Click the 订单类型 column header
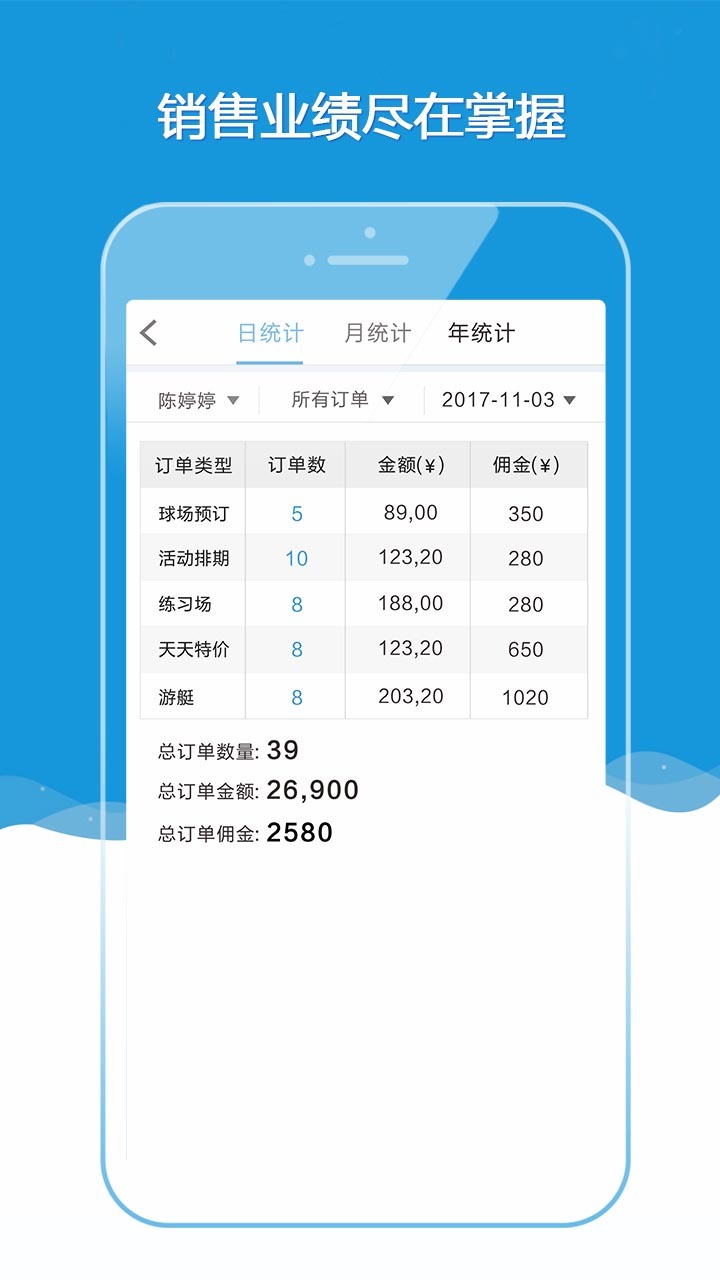Image resolution: width=720 pixels, height=1280 pixels. [192, 464]
